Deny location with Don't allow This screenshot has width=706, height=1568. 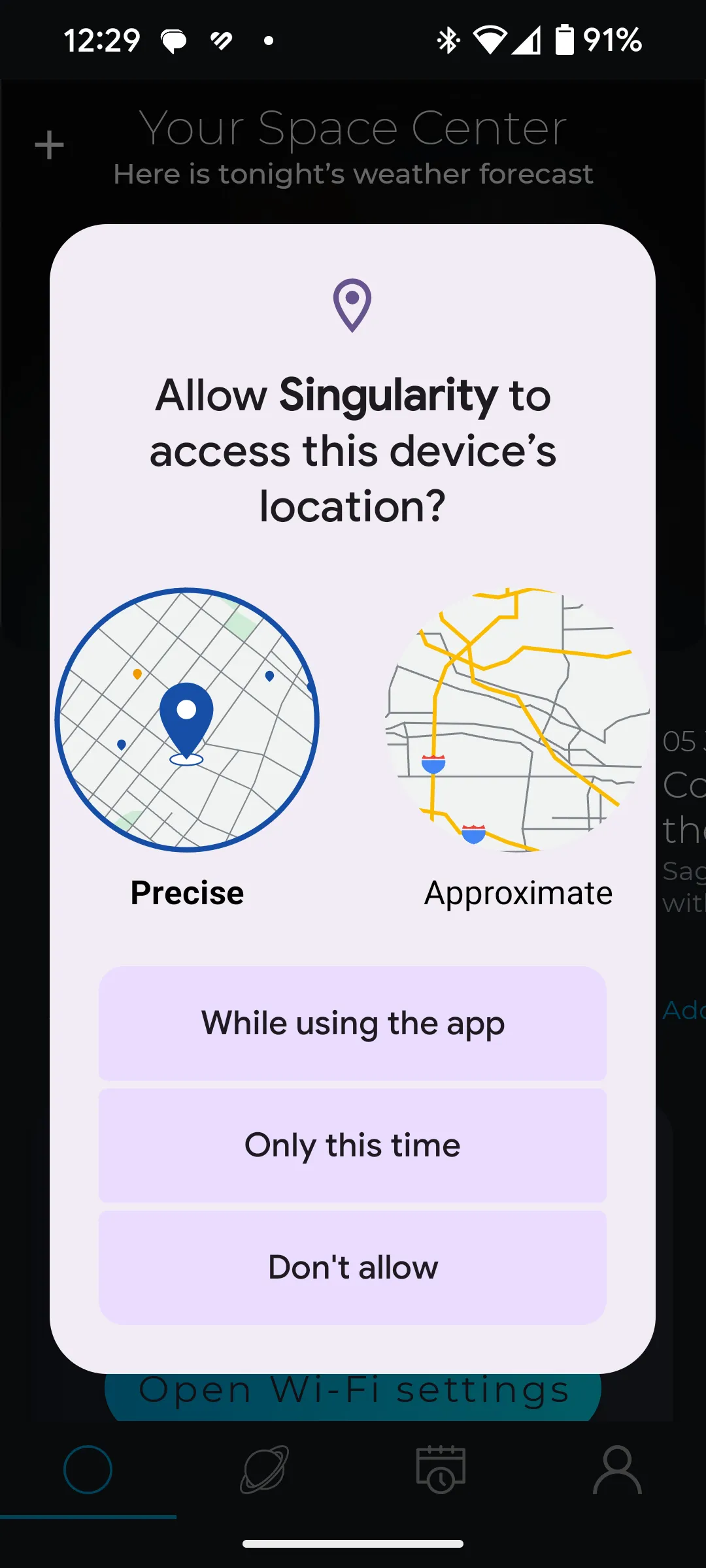coord(352,1267)
